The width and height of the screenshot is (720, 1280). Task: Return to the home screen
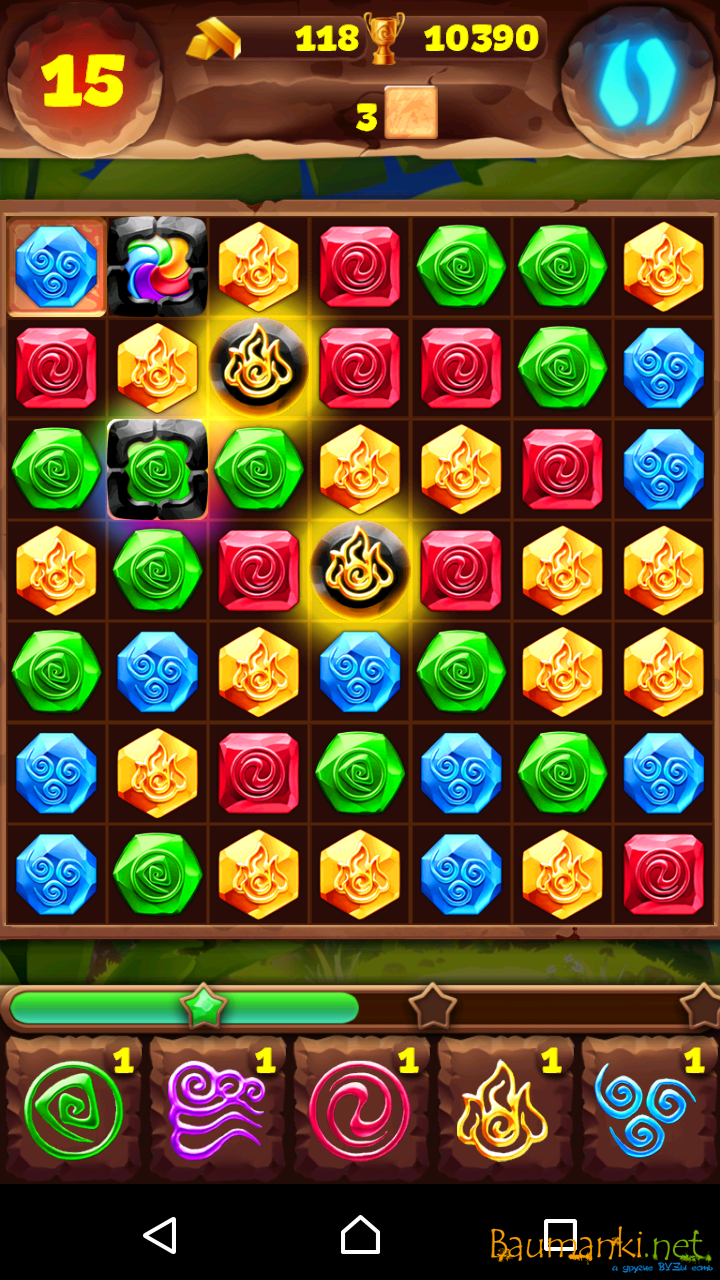[x=360, y=1236]
